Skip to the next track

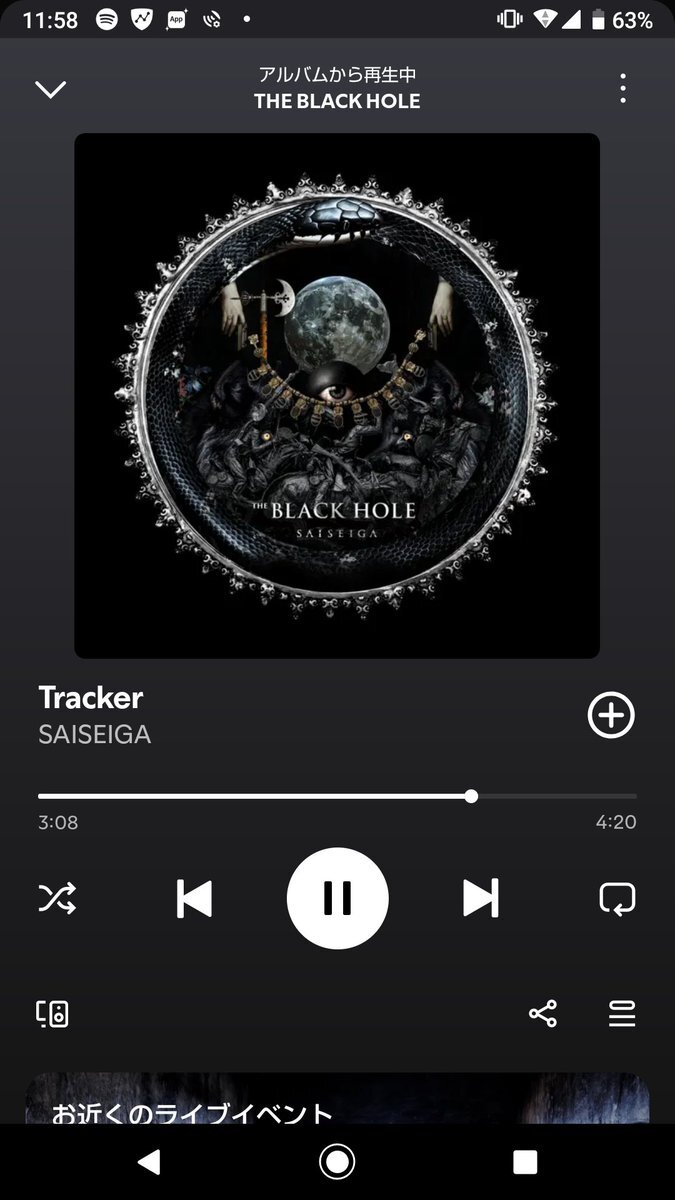coord(480,898)
